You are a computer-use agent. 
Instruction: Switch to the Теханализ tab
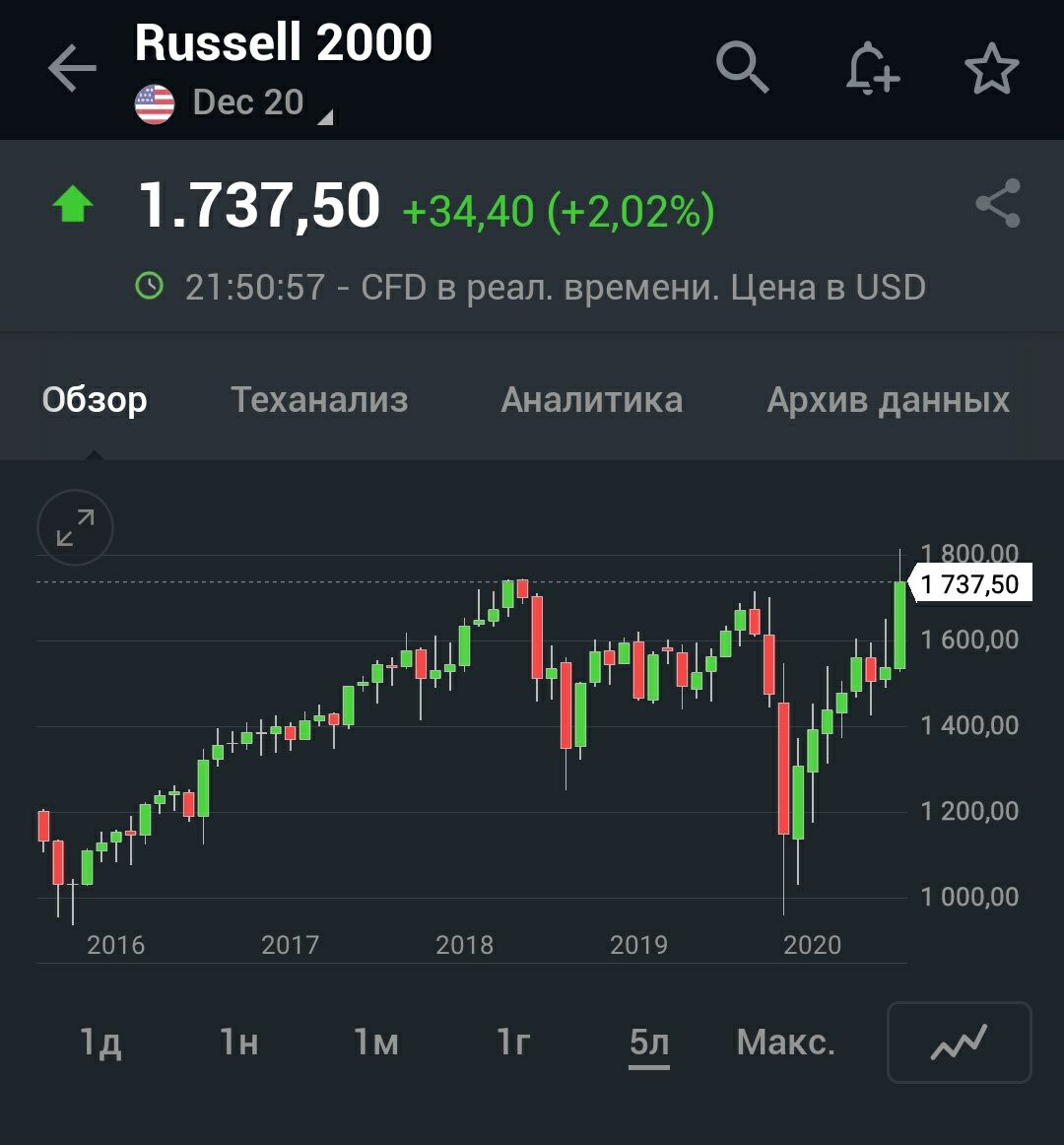319,400
